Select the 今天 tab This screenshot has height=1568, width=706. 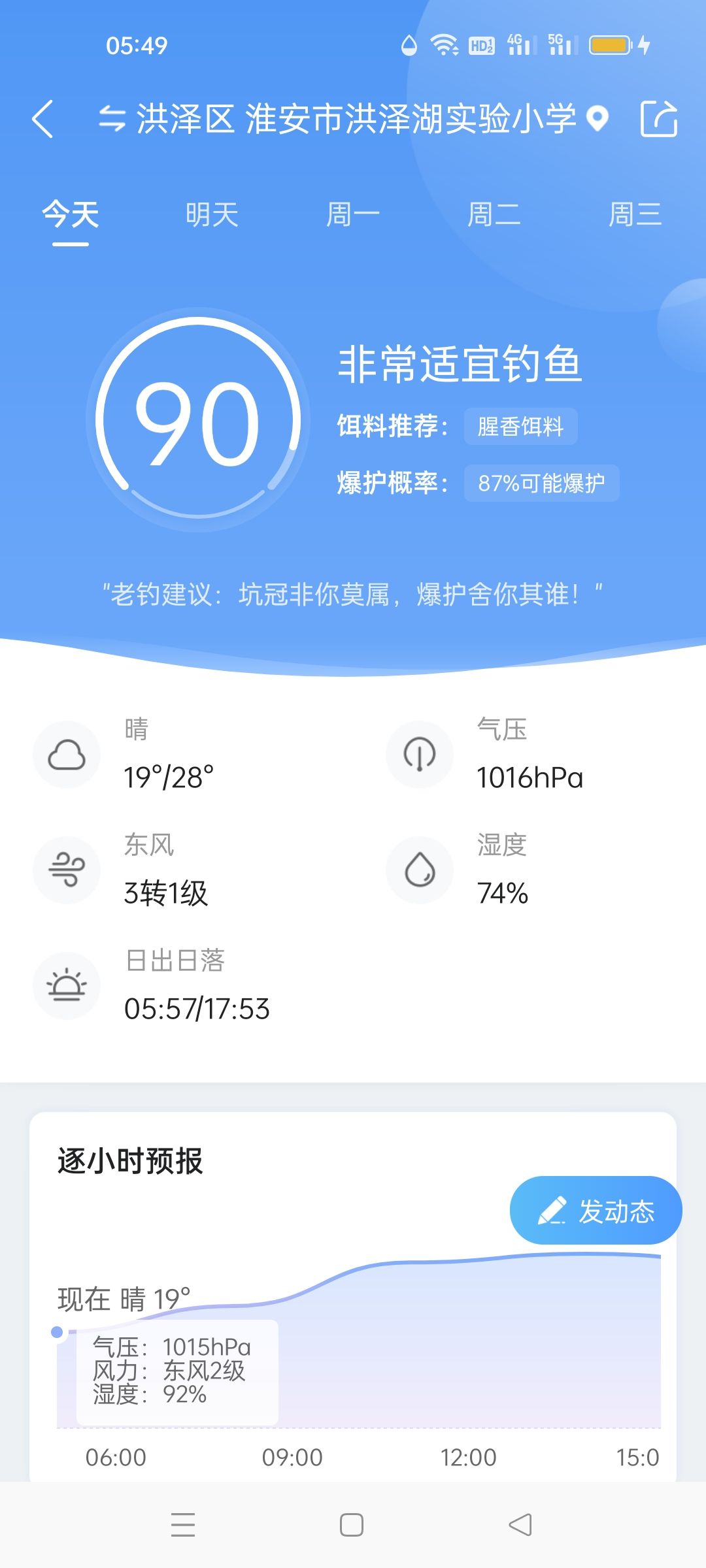coord(71,215)
